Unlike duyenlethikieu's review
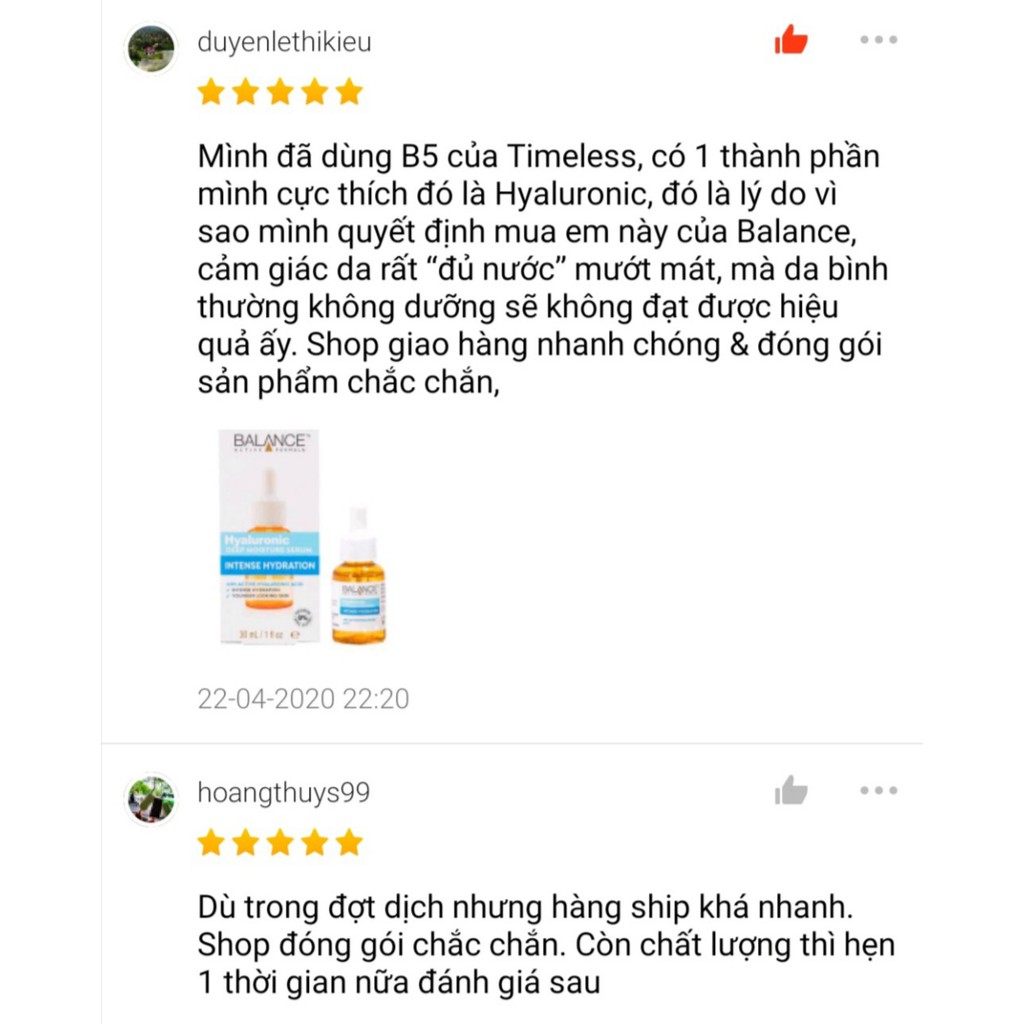This screenshot has width=1024, height=1024. click(790, 41)
